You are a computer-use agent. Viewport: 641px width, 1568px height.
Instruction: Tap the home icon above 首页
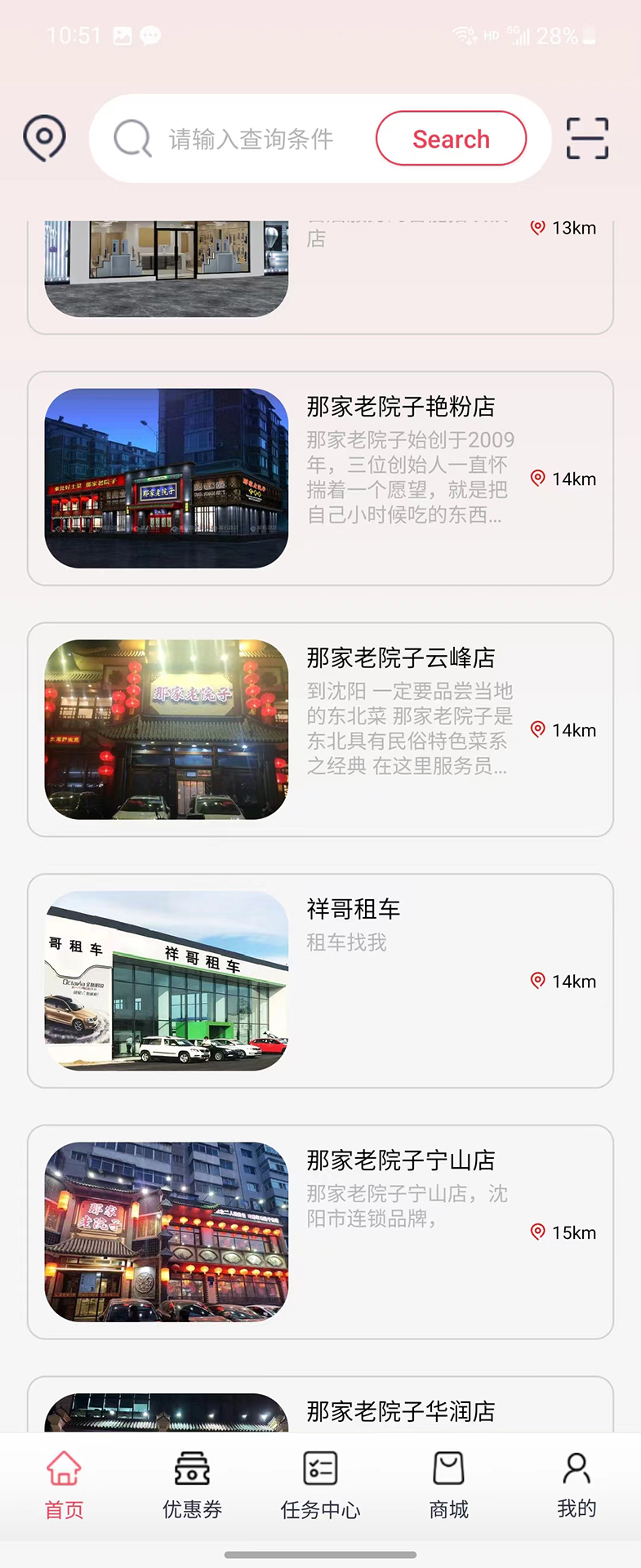(64, 1466)
